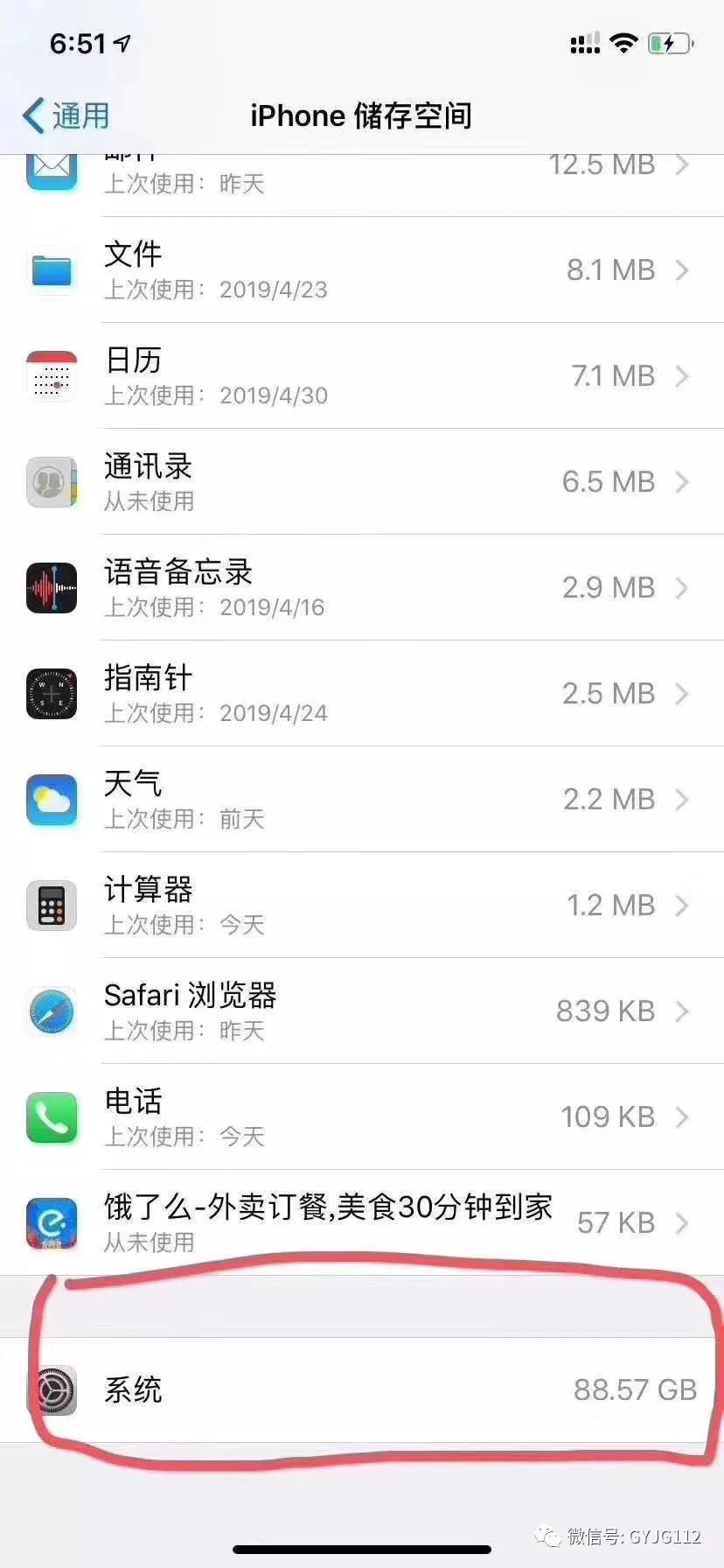Tap the 饿了么 app icon
Screen dimensions: 724x1568
point(52,1223)
